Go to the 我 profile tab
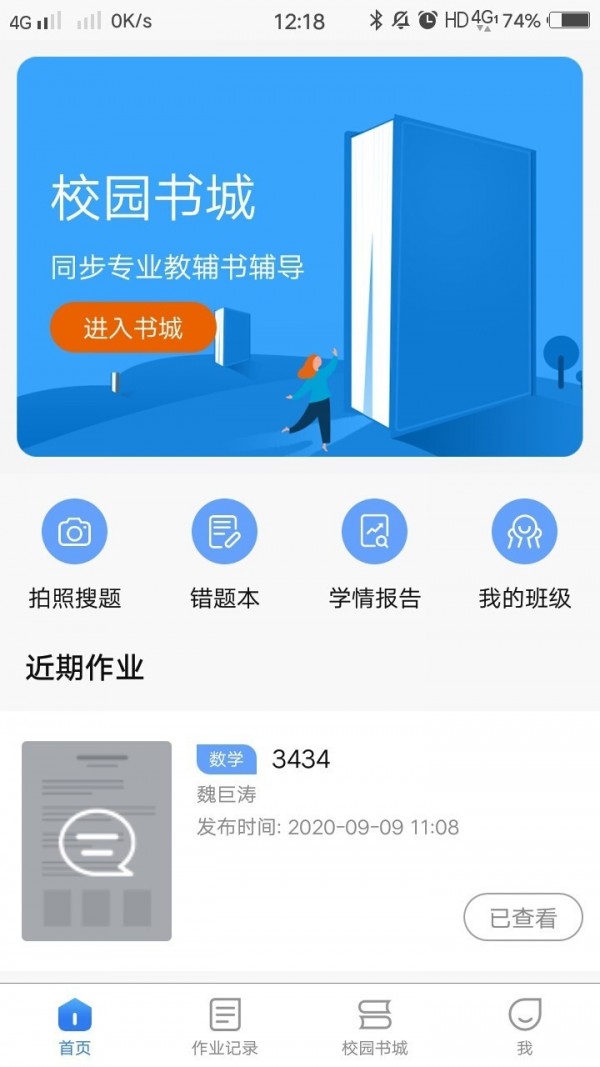 coord(524,1026)
